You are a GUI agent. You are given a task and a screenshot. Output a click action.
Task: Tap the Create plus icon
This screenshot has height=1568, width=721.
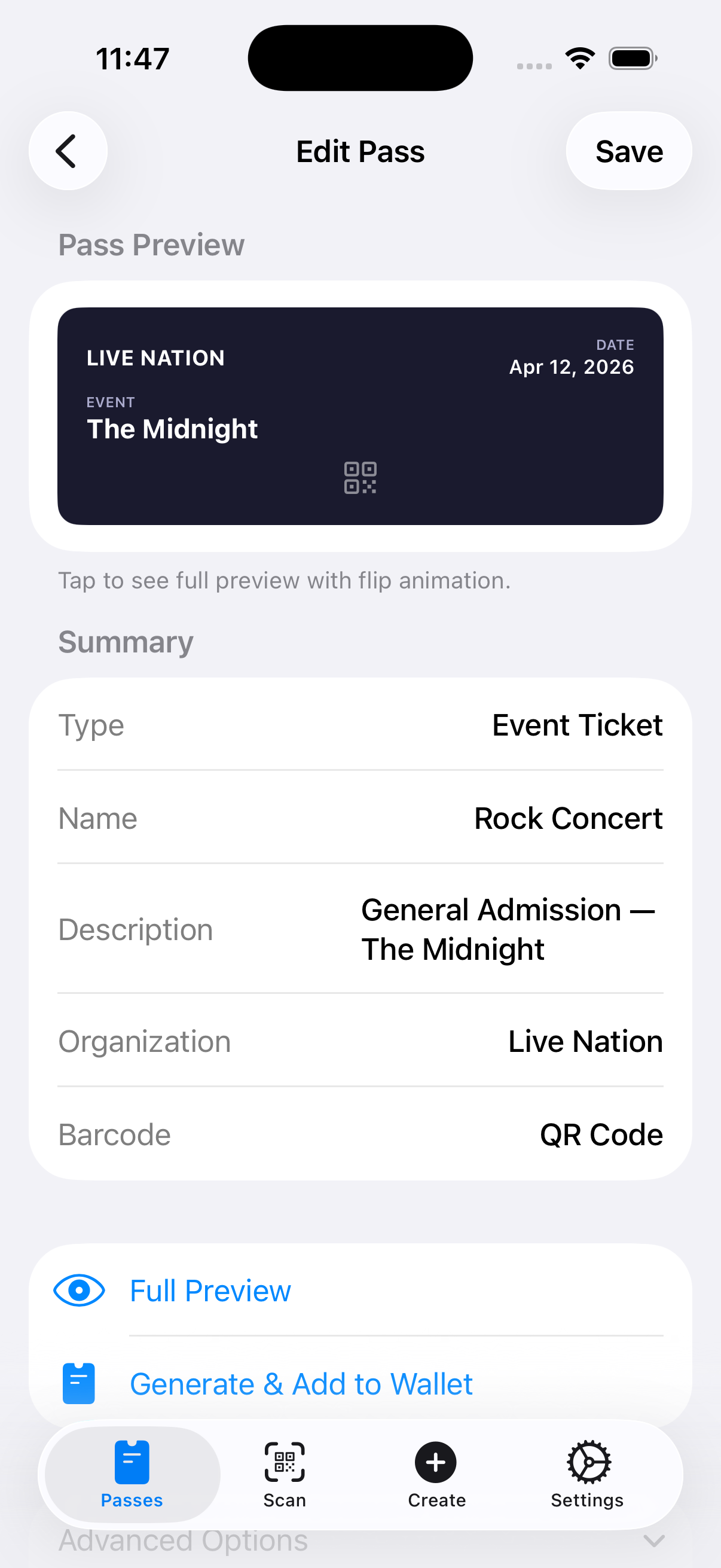436,1461
